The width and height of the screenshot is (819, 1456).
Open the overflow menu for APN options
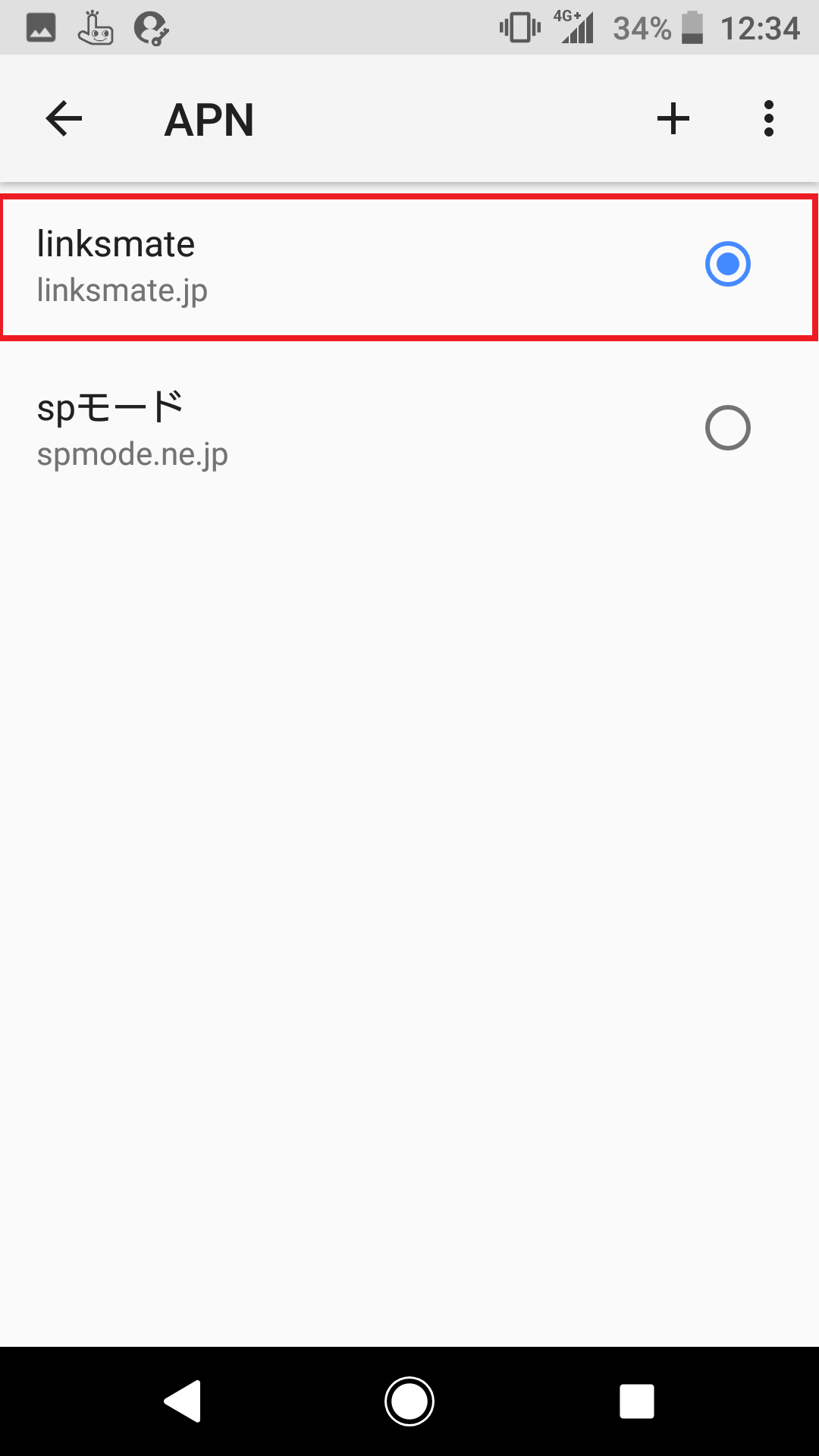click(769, 118)
